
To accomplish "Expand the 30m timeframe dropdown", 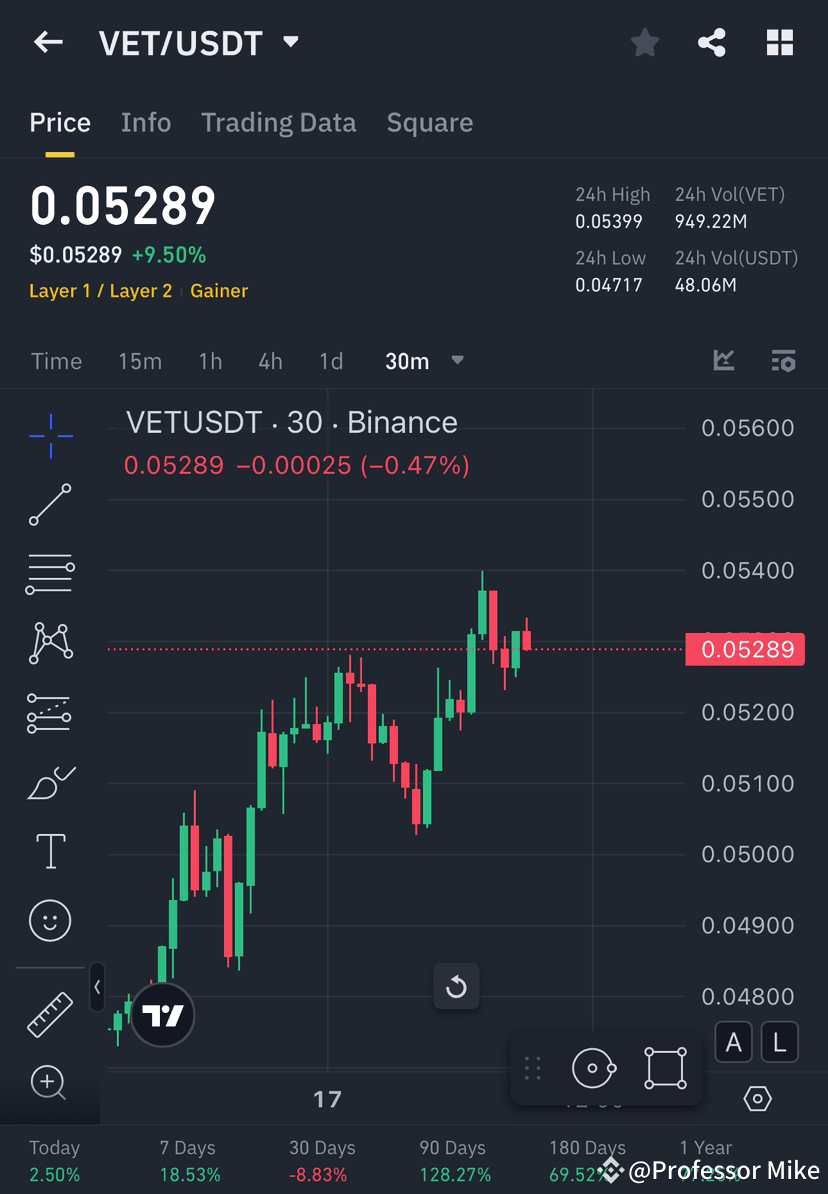I will click(424, 361).
